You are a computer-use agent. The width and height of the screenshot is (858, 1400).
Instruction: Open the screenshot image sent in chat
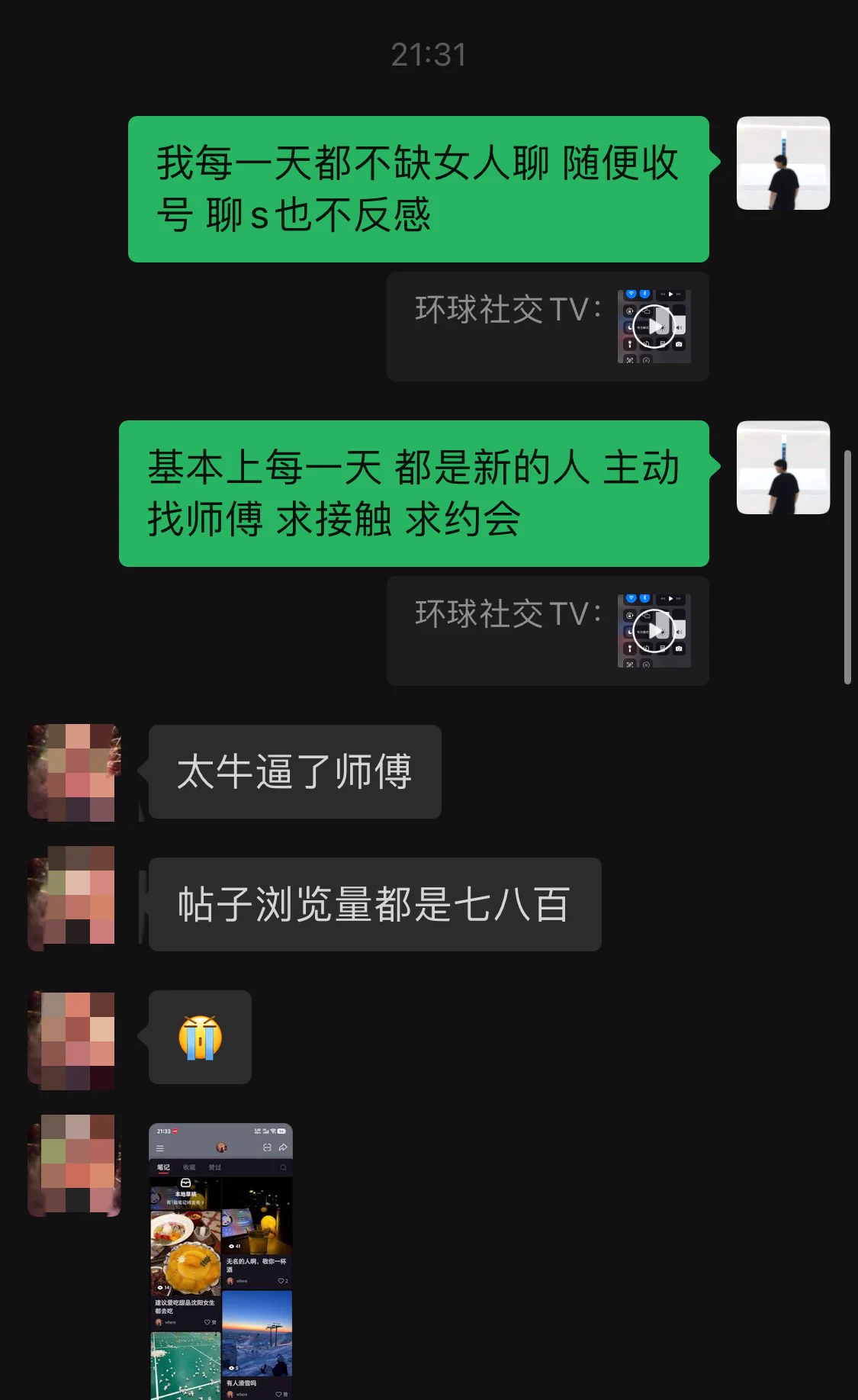tap(220, 1260)
